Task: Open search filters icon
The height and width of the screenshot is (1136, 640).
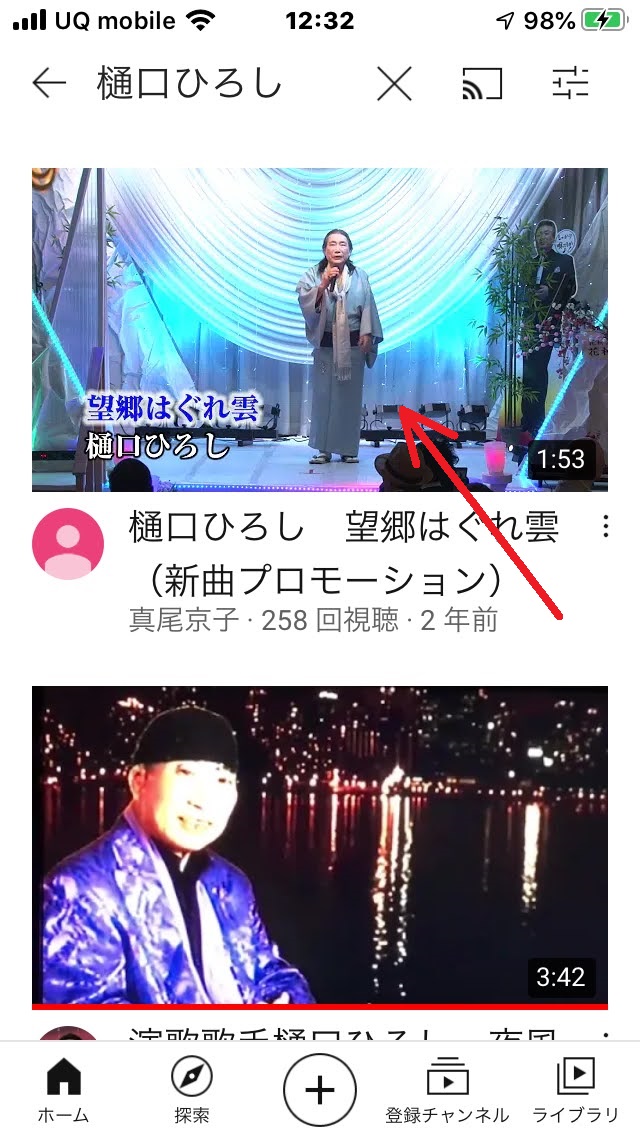Action: click(x=572, y=84)
